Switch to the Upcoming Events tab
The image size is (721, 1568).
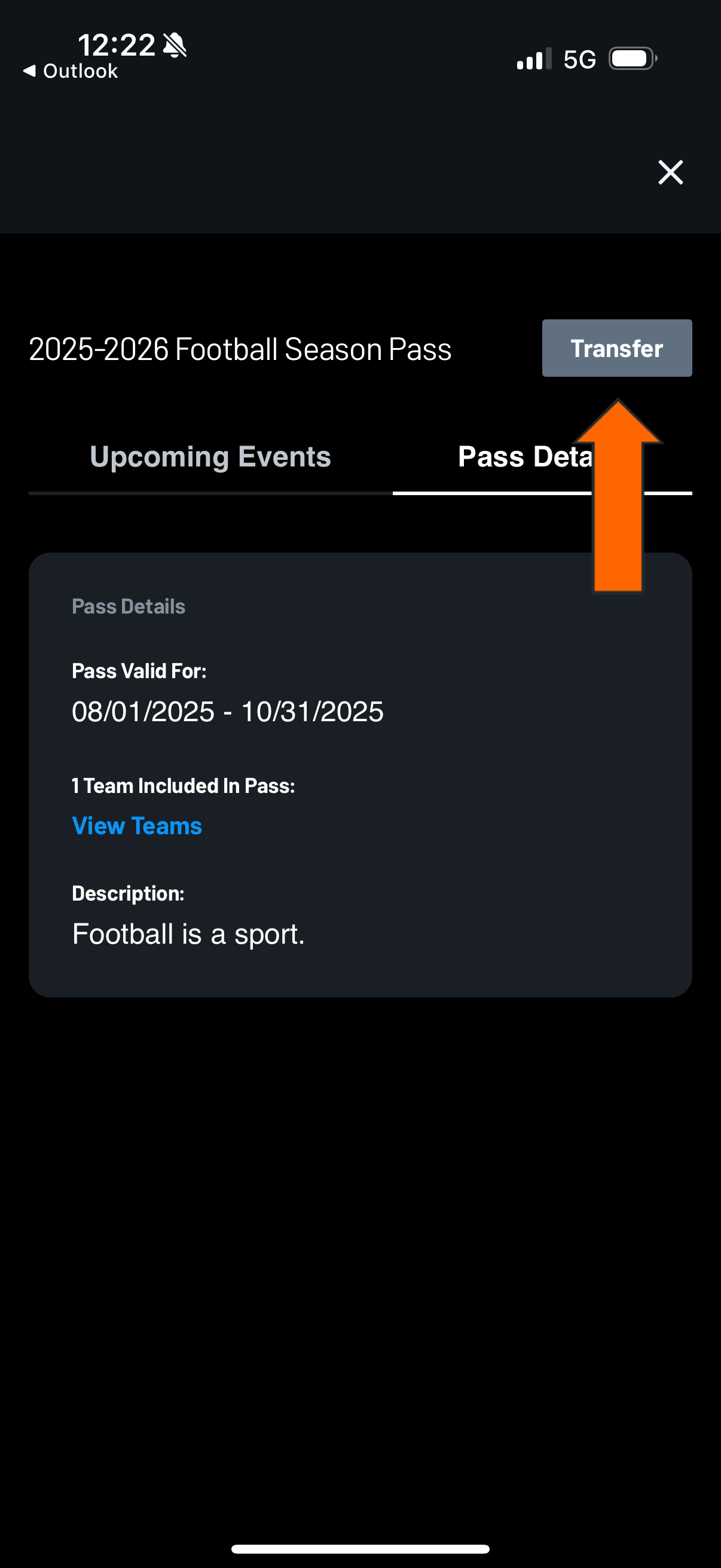coord(210,456)
